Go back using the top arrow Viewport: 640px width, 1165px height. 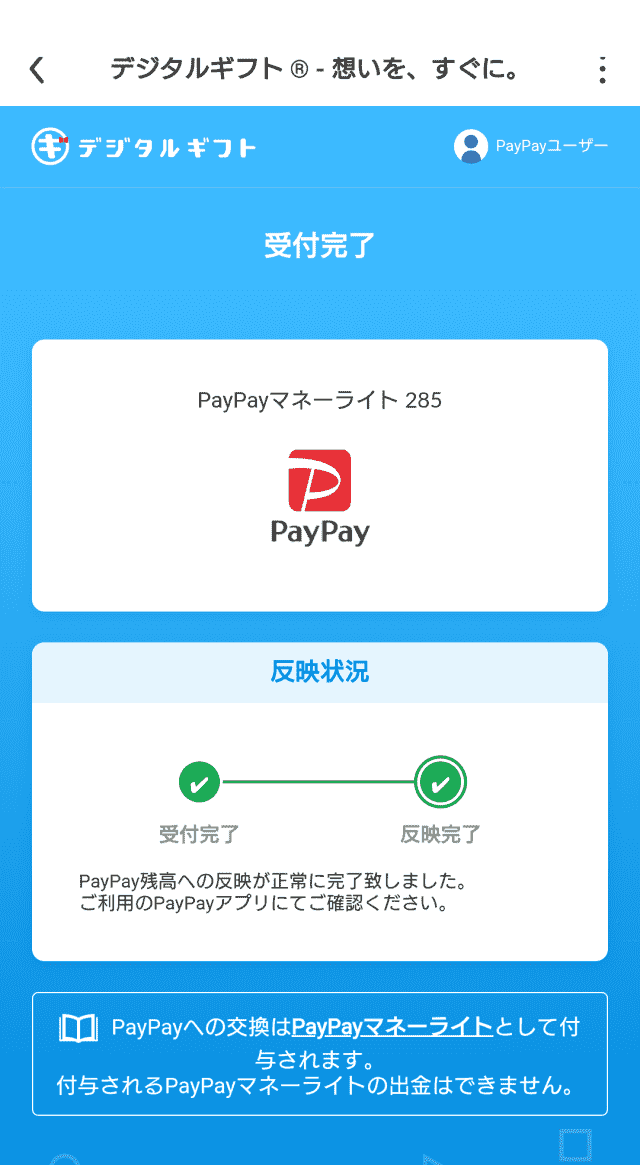[x=37, y=69]
